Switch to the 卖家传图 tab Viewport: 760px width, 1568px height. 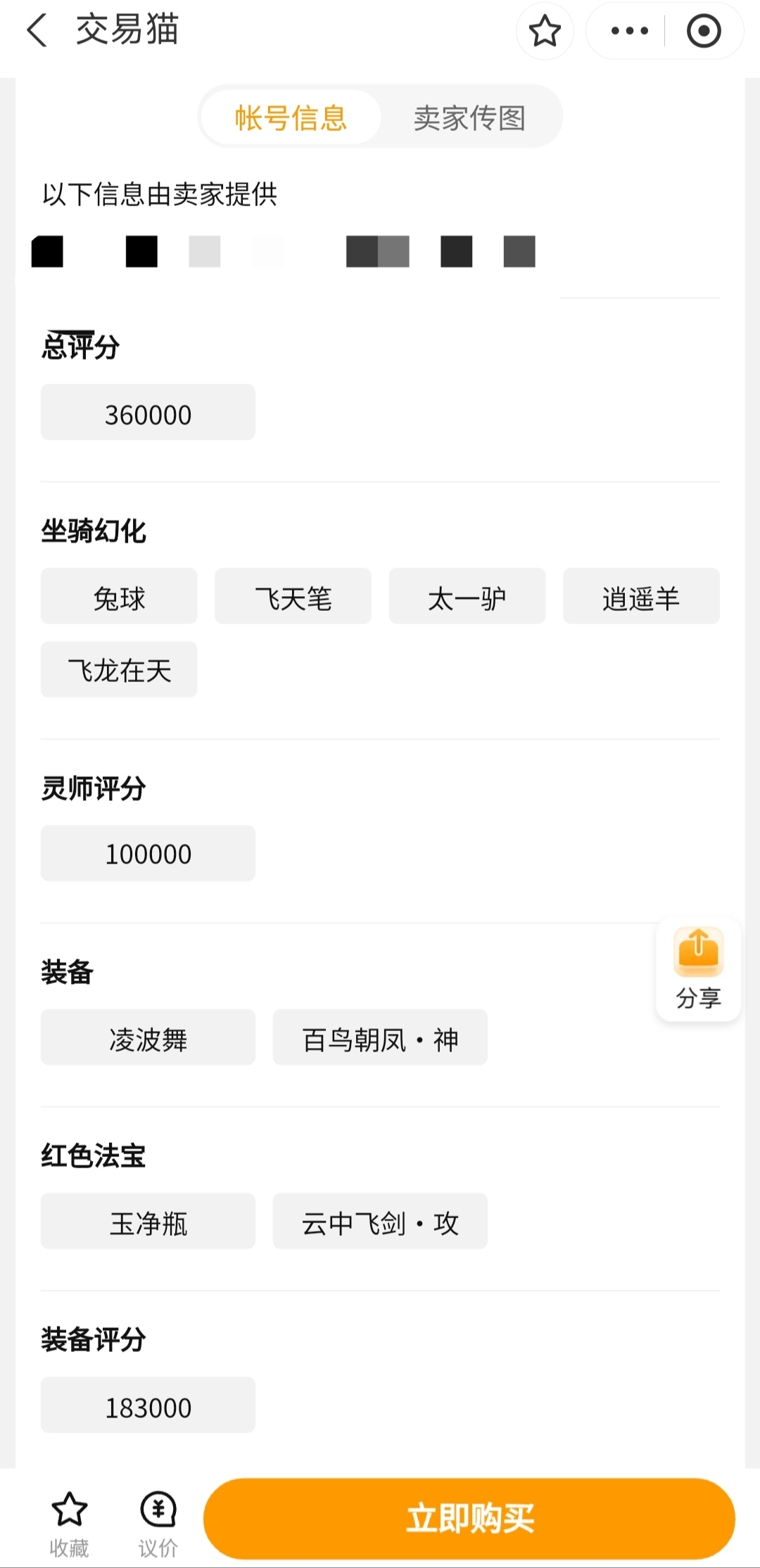click(469, 118)
